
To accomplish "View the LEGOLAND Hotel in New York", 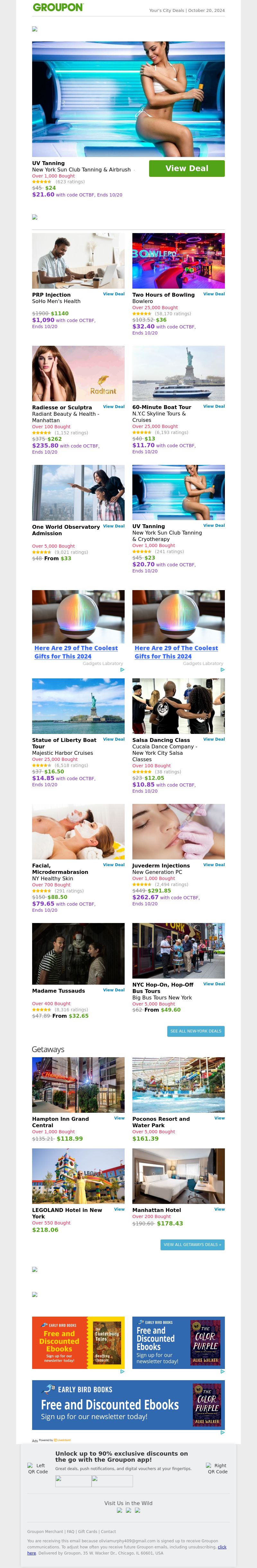I will pyautogui.click(x=120, y=1209).
